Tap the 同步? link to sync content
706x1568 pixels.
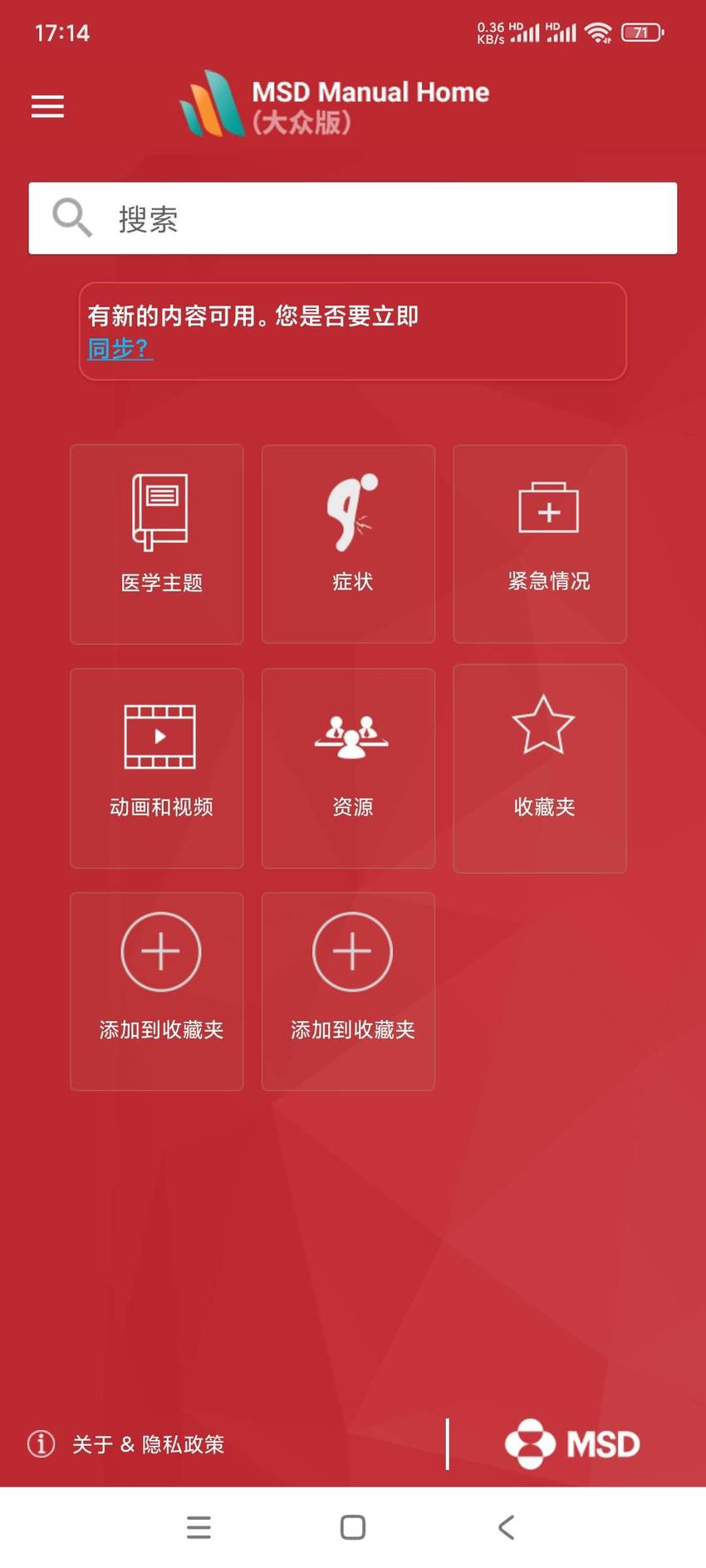[120, 349]
